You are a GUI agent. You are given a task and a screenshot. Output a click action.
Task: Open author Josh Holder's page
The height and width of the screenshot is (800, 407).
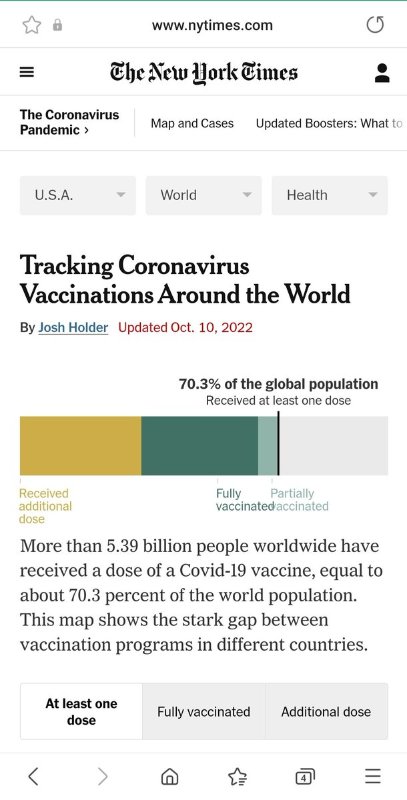coord(73,327)
